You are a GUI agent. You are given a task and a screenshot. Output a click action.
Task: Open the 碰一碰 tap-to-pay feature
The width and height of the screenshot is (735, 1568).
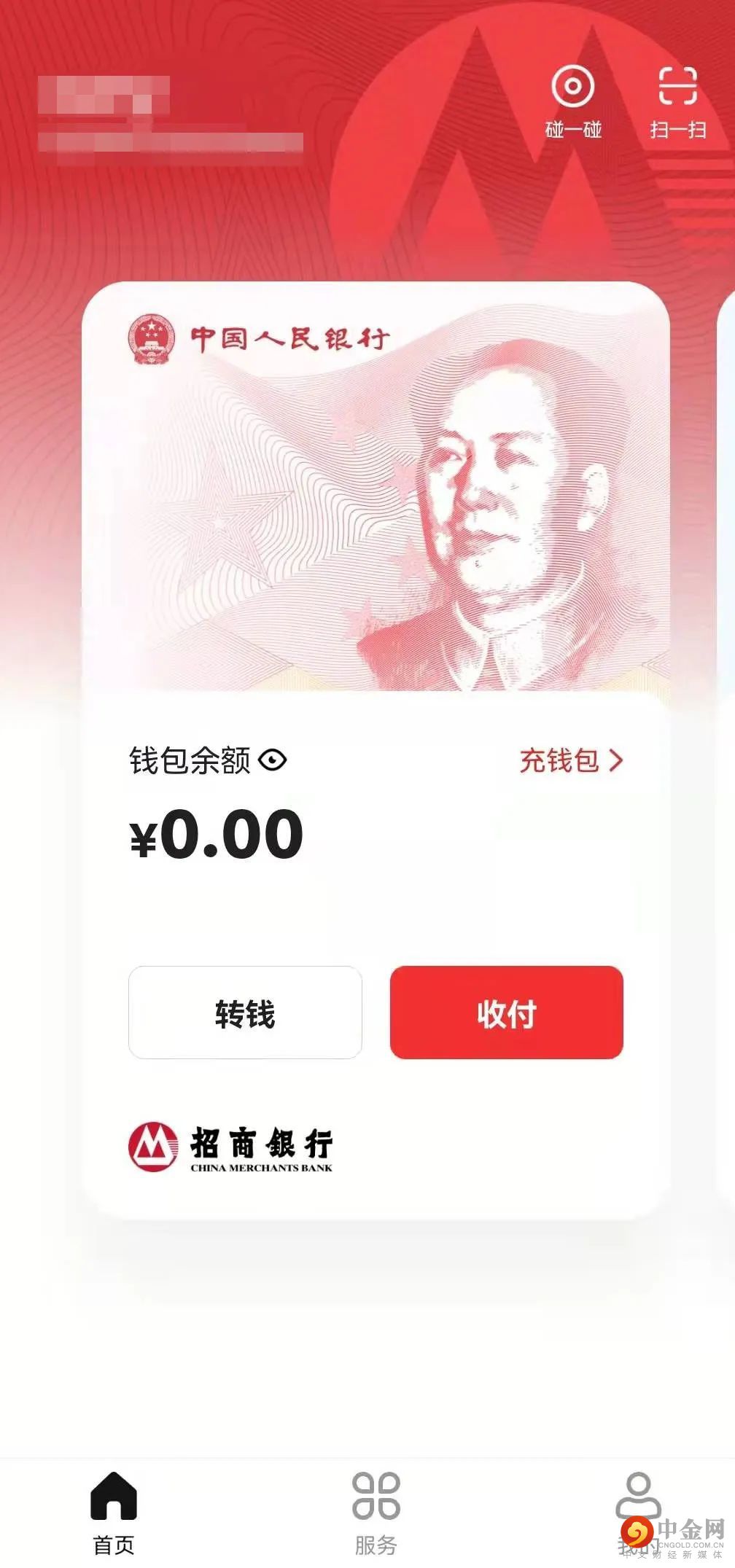pyautogui.click(x=573, y=101)
